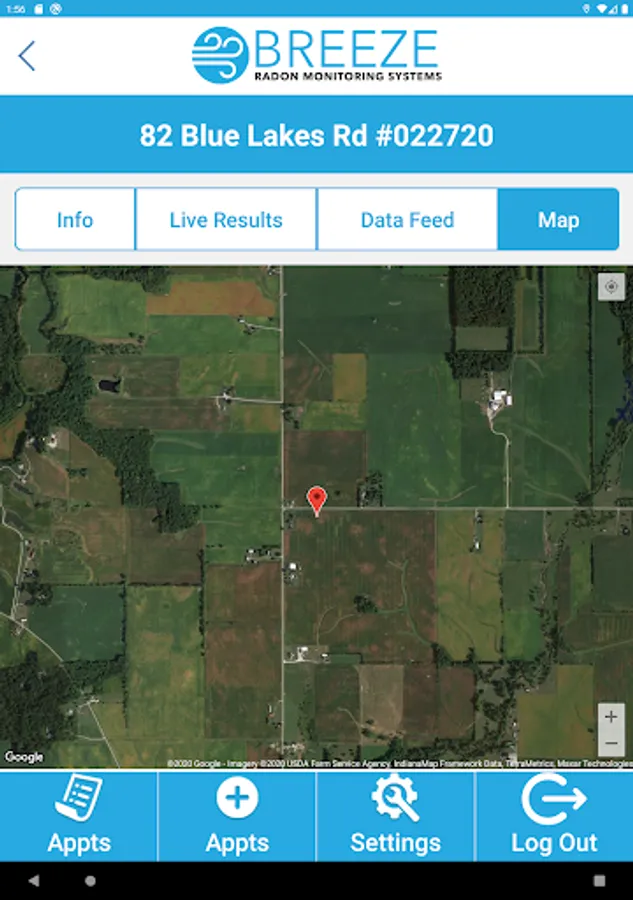Log Out of the app
This screenshot has height=900, width=633.
[x=554, y=816]
